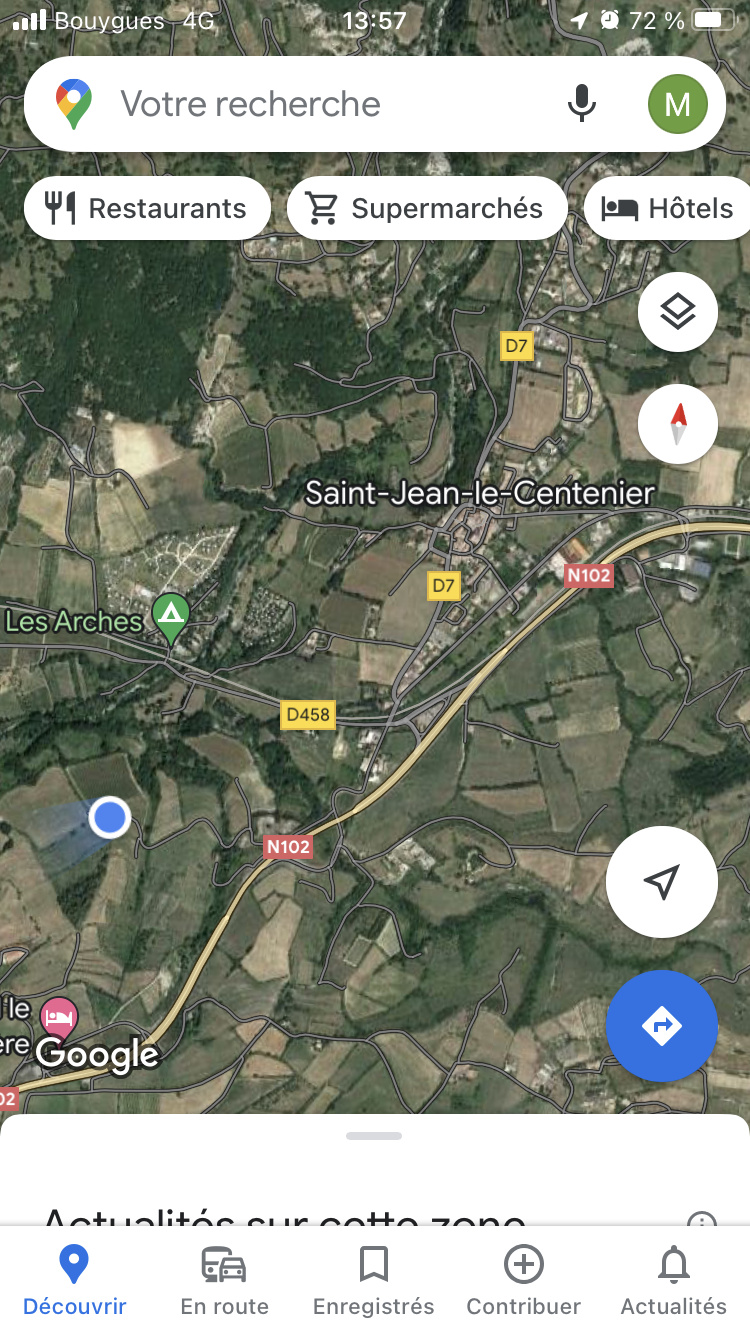
Task: Open directions with the blue button
Action: tap(661, 1025)
